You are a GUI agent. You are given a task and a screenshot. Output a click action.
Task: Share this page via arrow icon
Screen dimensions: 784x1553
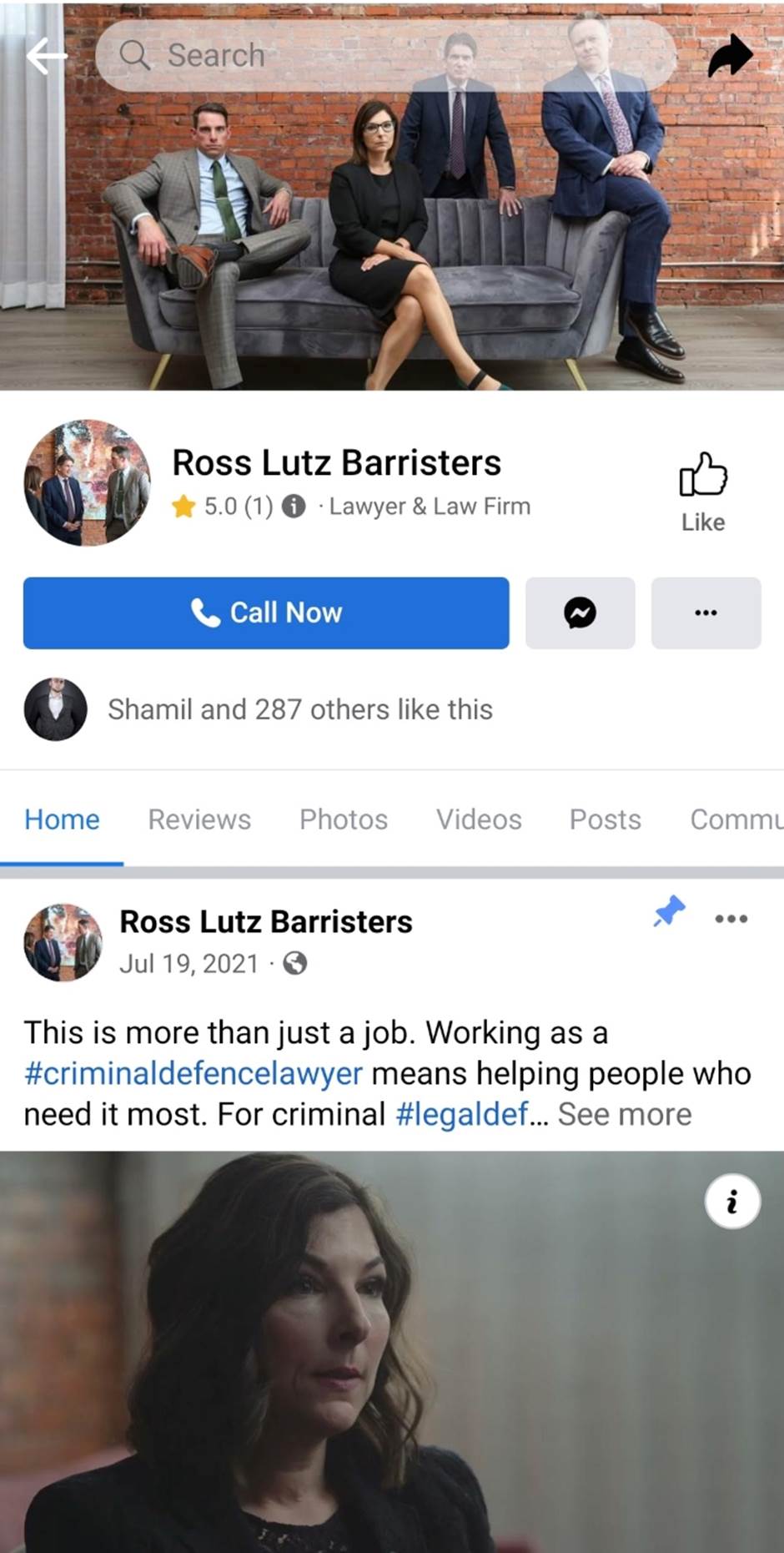730,56
